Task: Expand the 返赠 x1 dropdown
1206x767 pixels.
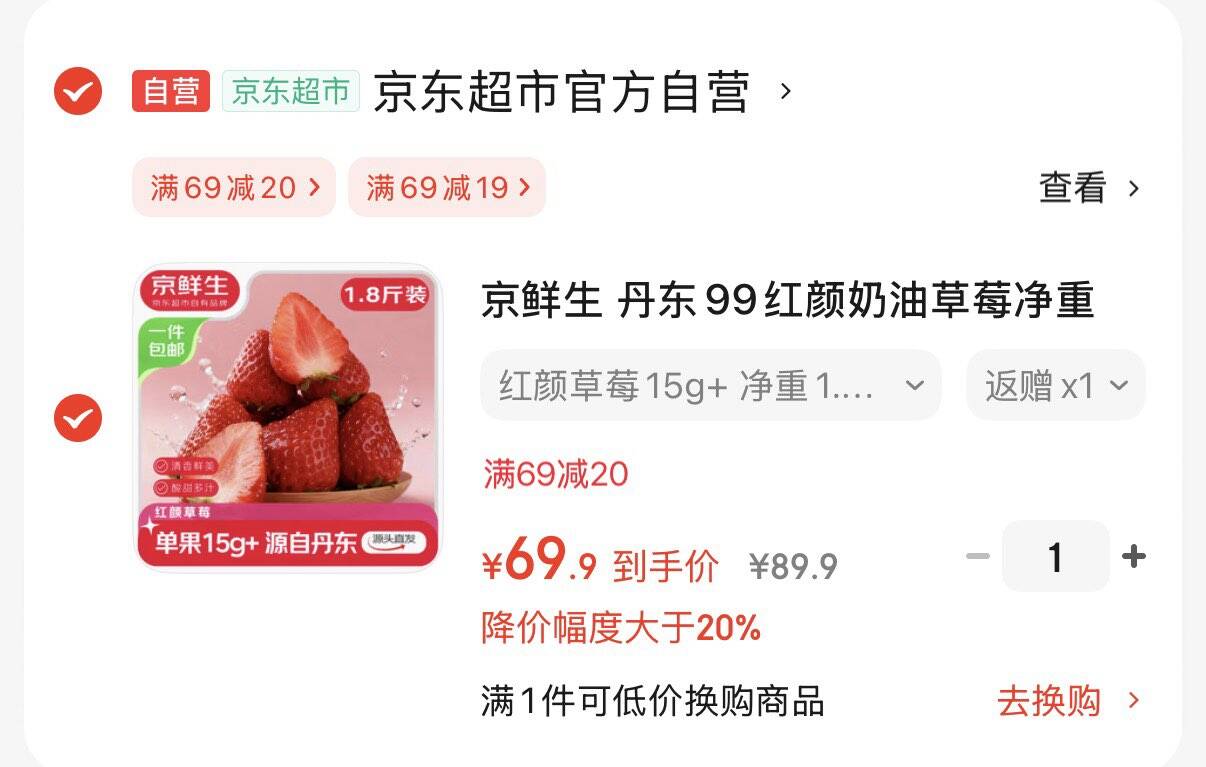Action: coord(1056,385)
